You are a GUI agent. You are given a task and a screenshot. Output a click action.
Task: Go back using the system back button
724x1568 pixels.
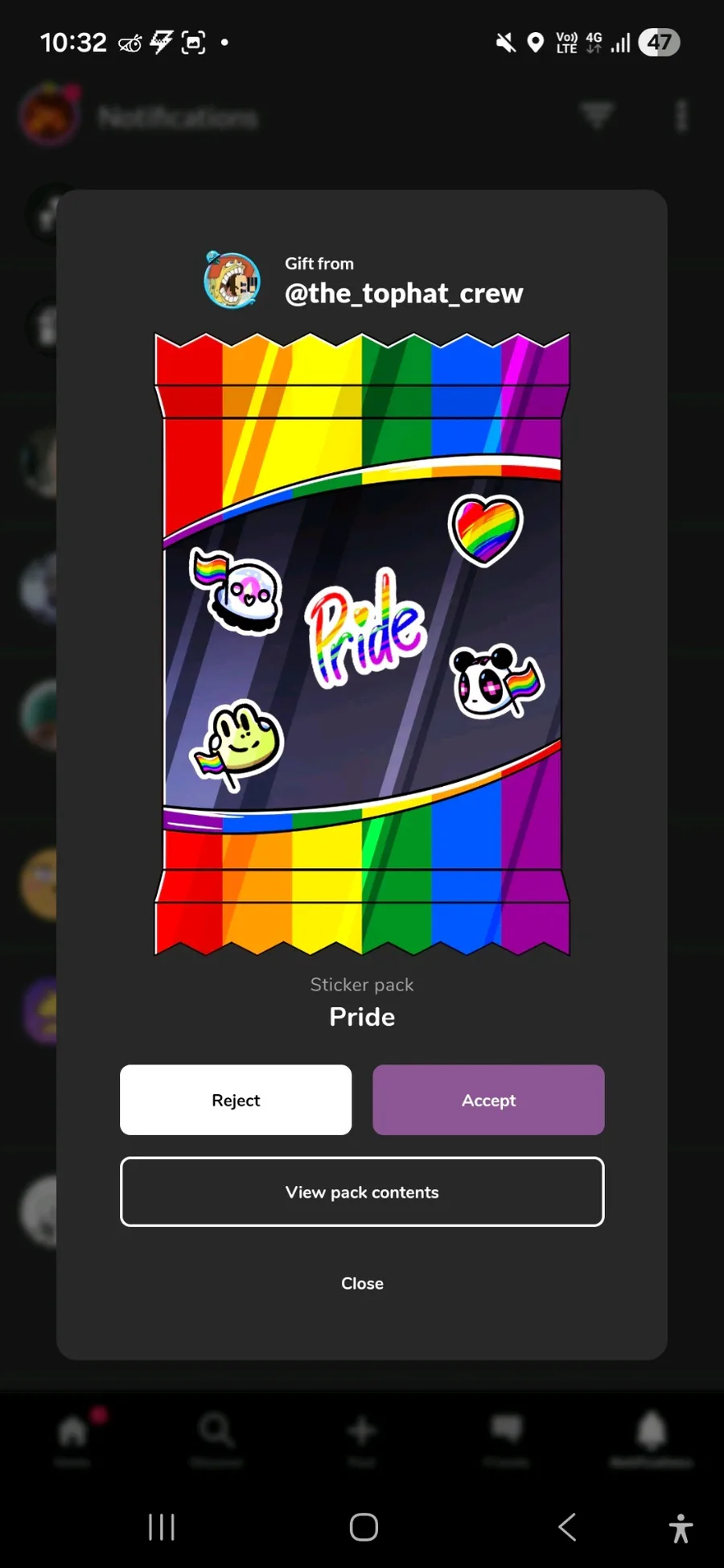[567, 1526]
